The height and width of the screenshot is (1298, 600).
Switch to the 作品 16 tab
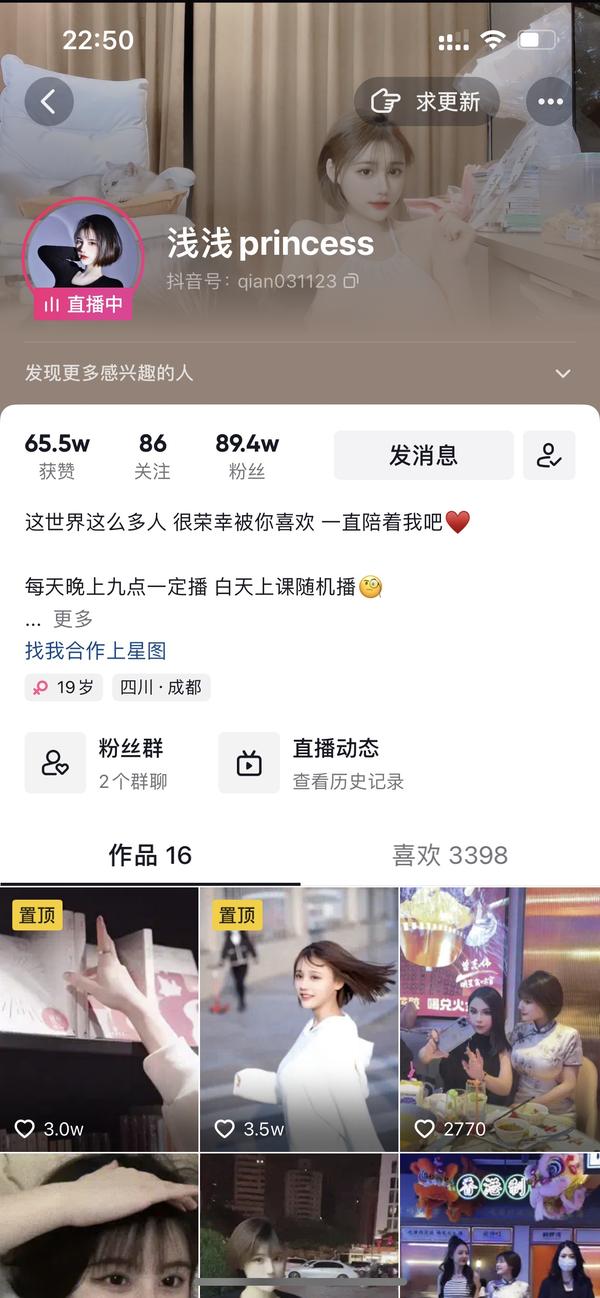click(x=150, y=855)
